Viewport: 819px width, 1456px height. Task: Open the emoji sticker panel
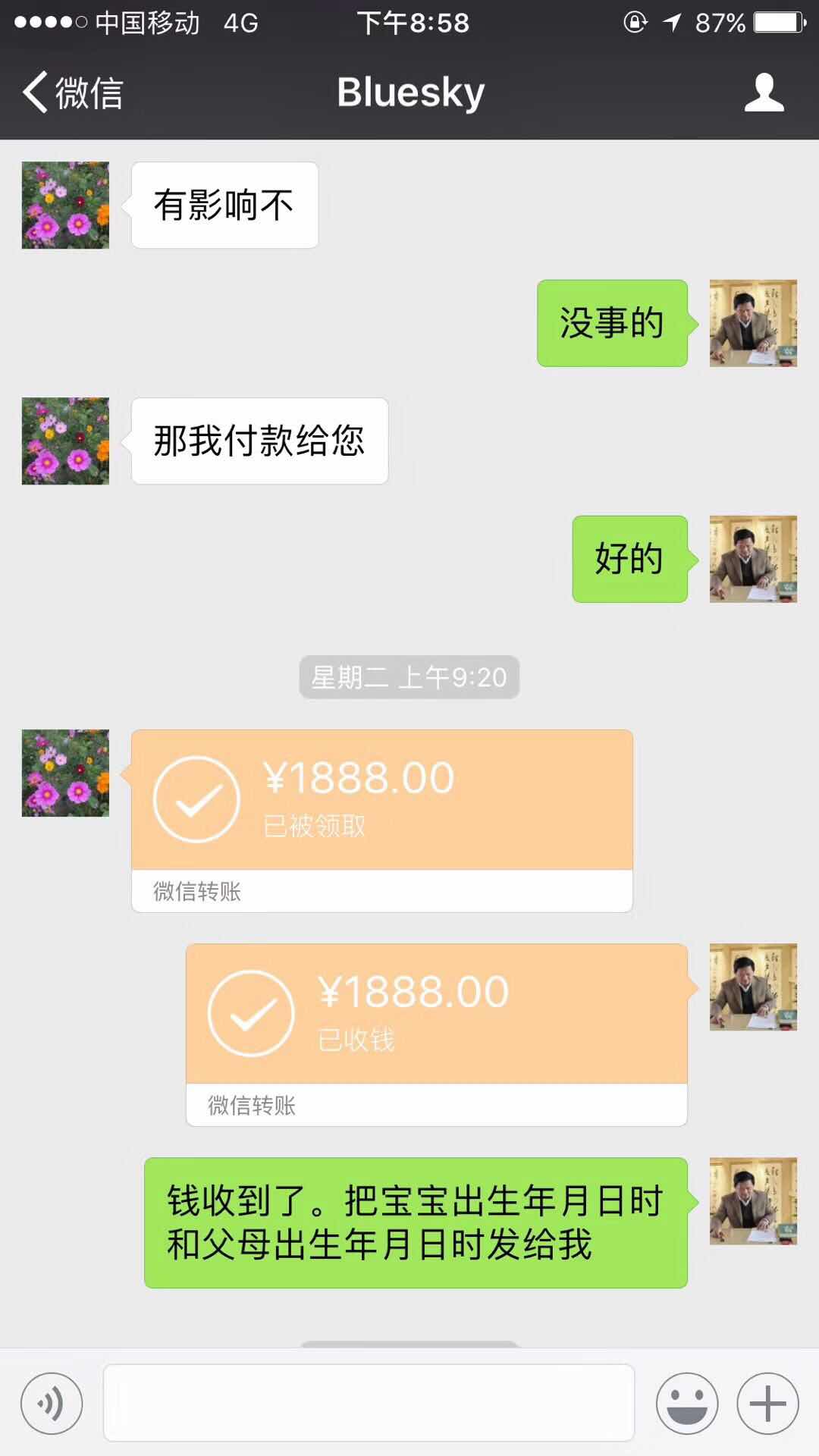click(x=687, y=1404)
